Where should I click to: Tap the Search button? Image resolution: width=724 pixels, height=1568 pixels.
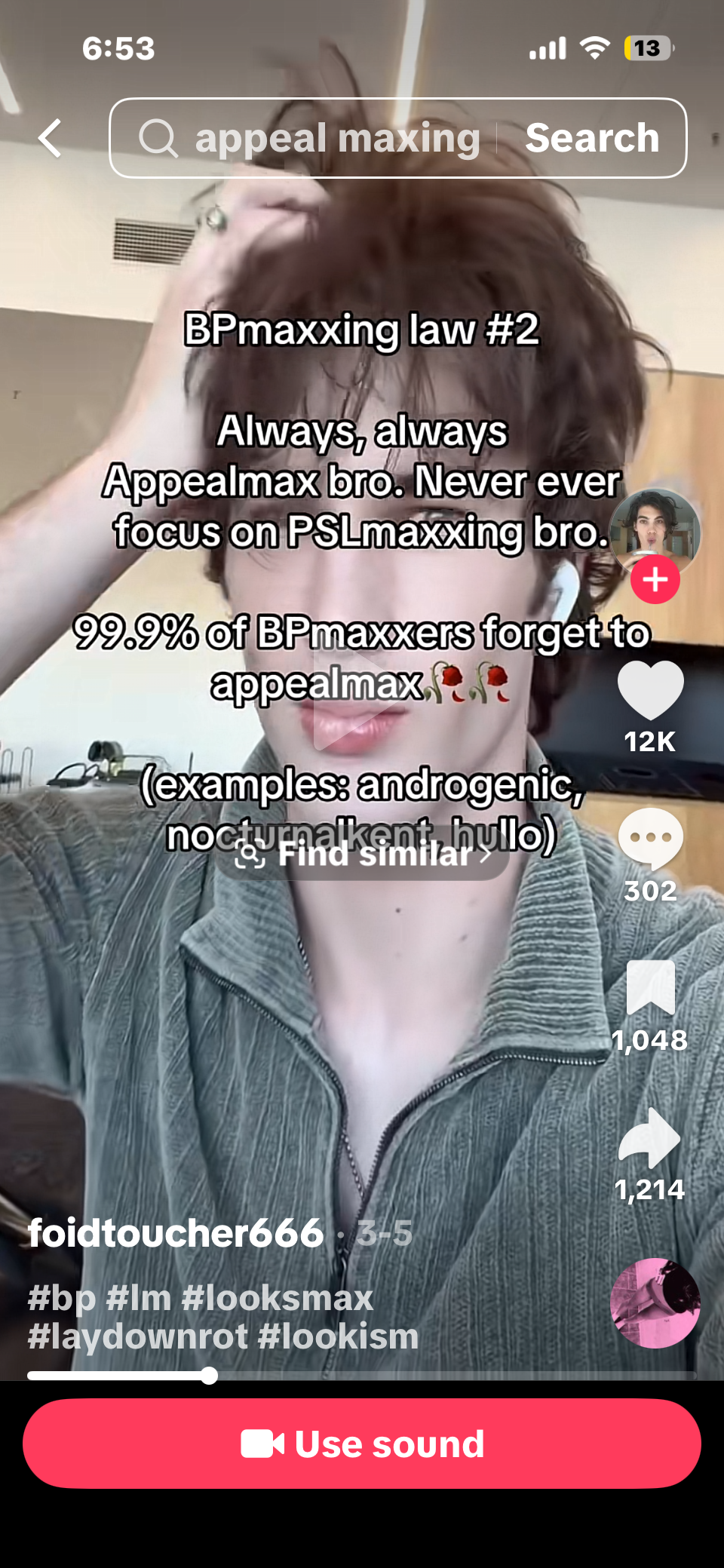tap(592, 139)
